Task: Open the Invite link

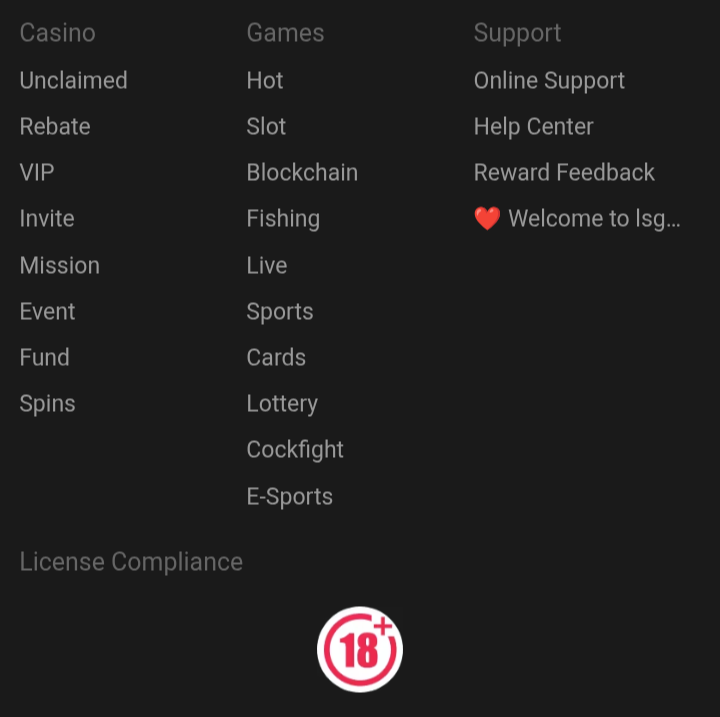Action: (47, 218)
